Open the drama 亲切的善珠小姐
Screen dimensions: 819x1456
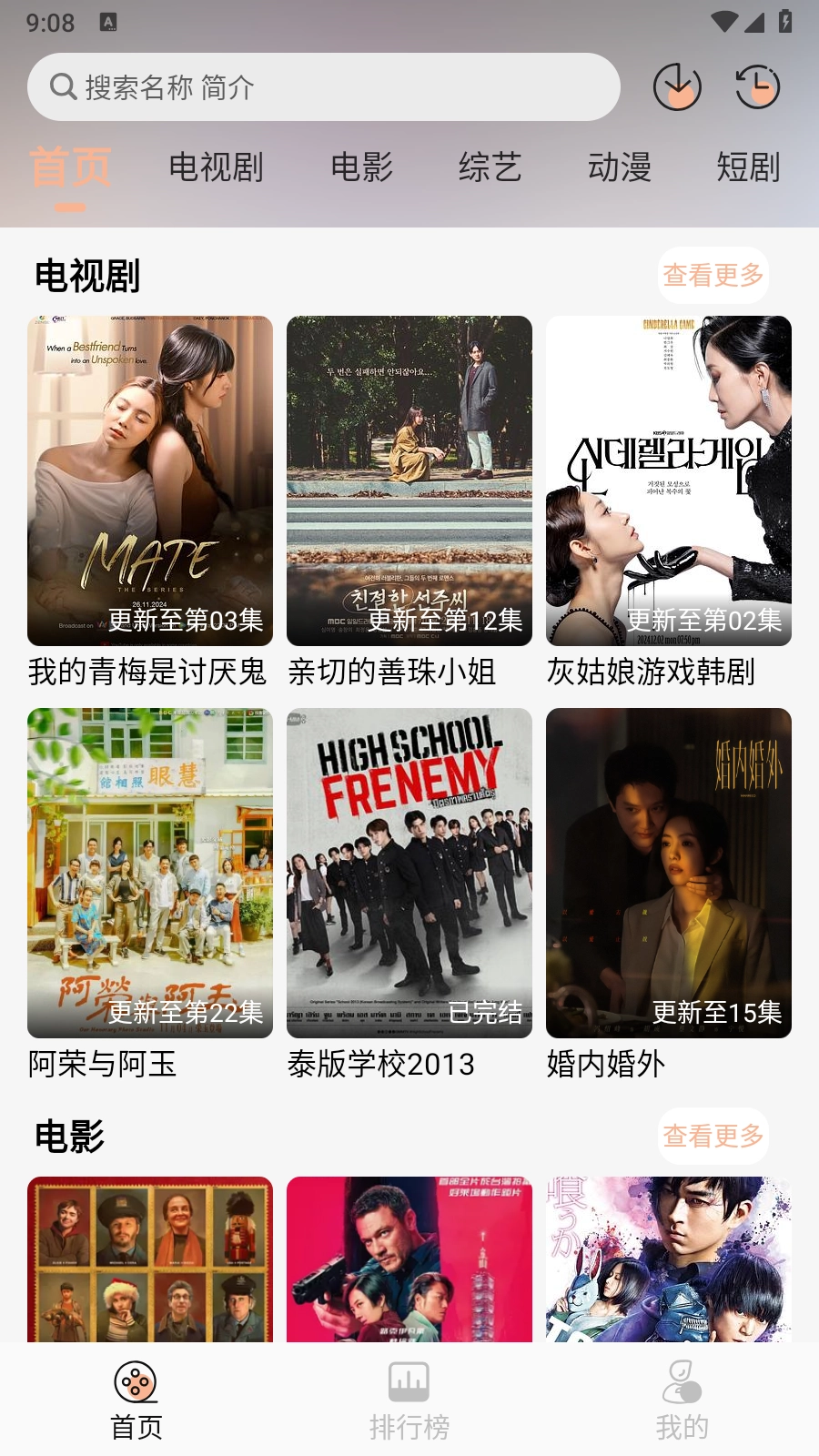[409, 480]
